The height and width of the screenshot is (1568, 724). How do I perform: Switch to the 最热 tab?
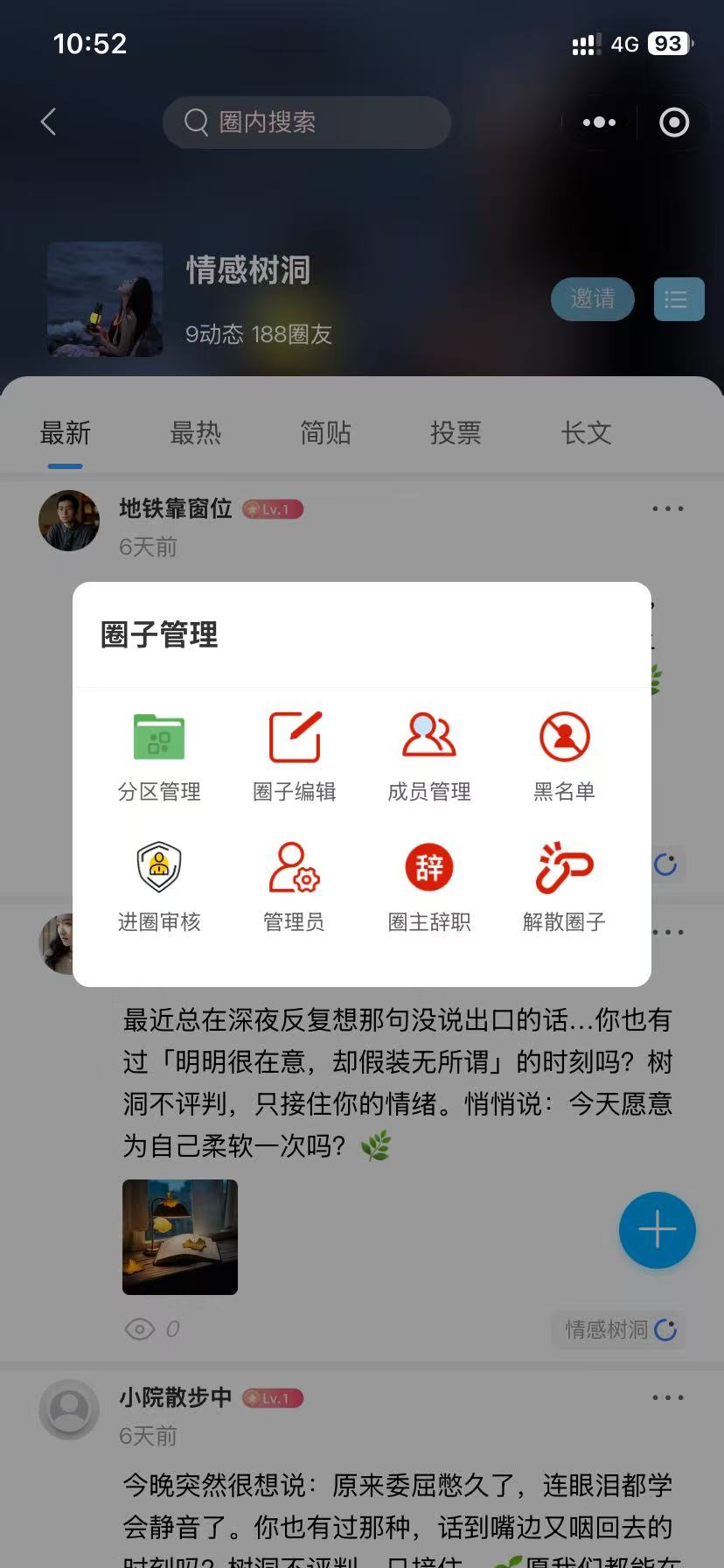tap(195, 433)
